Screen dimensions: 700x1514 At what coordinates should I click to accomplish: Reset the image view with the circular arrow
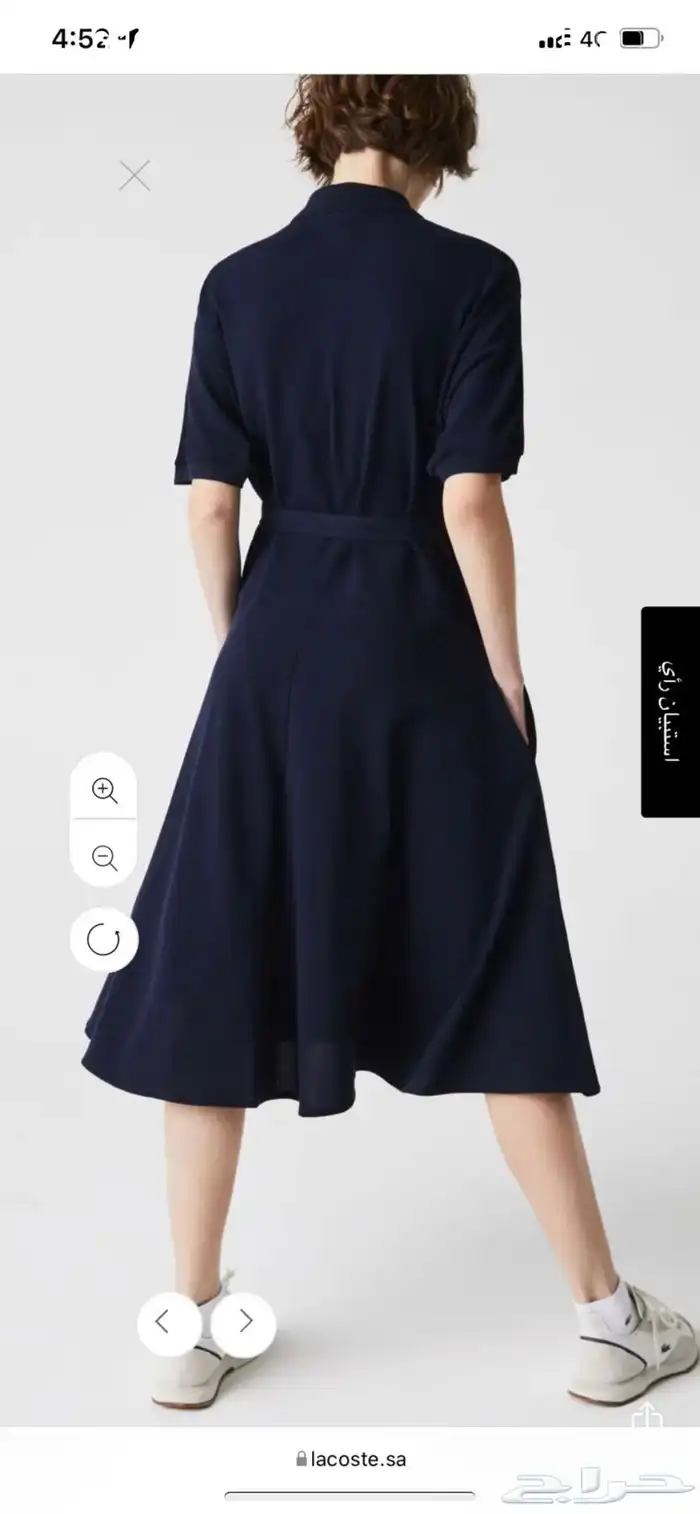tap(104, 939)
